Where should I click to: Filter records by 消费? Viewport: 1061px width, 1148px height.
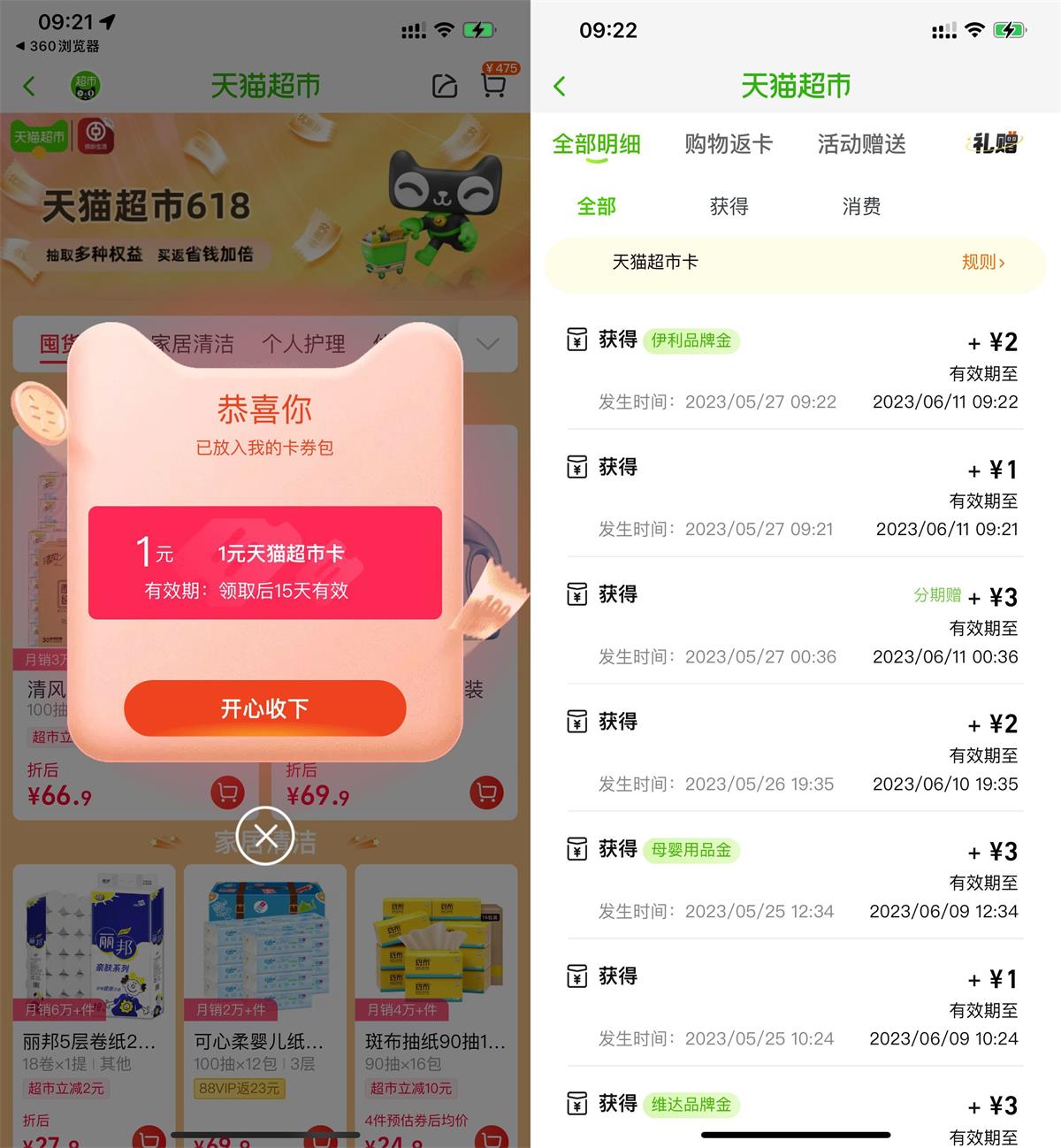click(x=861, y=206)
